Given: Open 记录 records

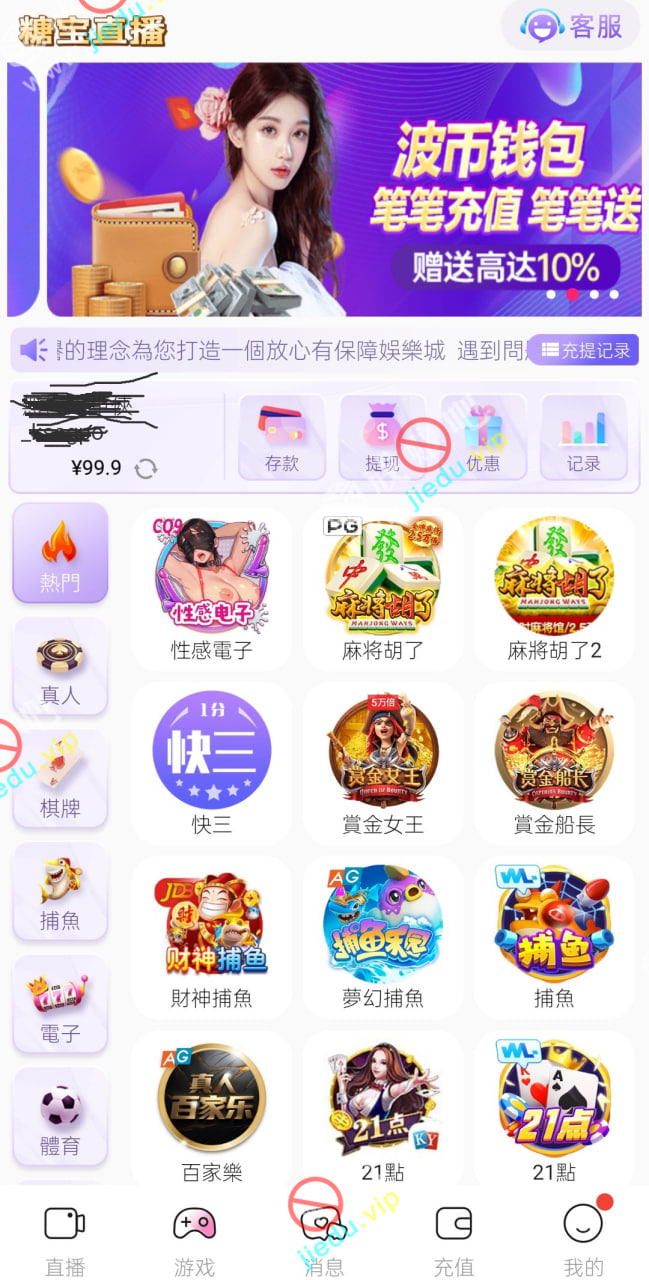Looking at the screenshot, I should pos(584,438).
